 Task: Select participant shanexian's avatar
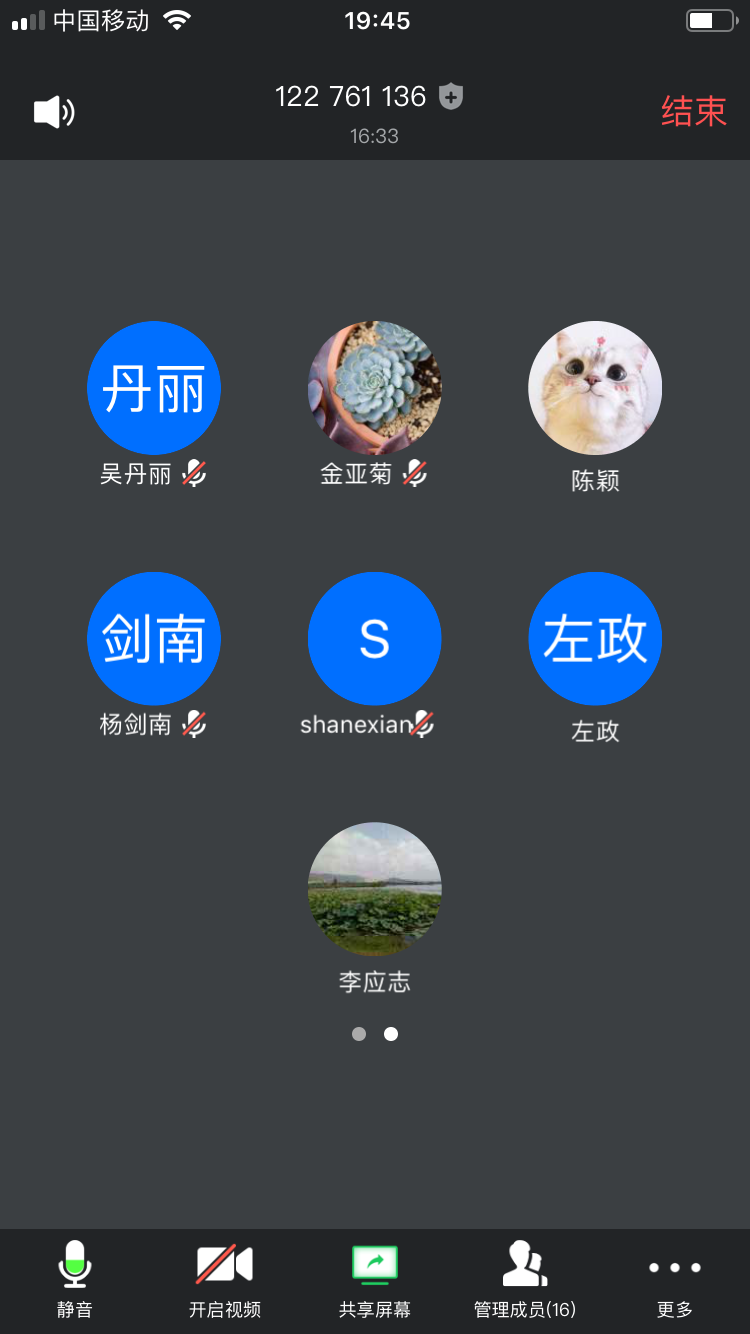[x=375, y=639]
